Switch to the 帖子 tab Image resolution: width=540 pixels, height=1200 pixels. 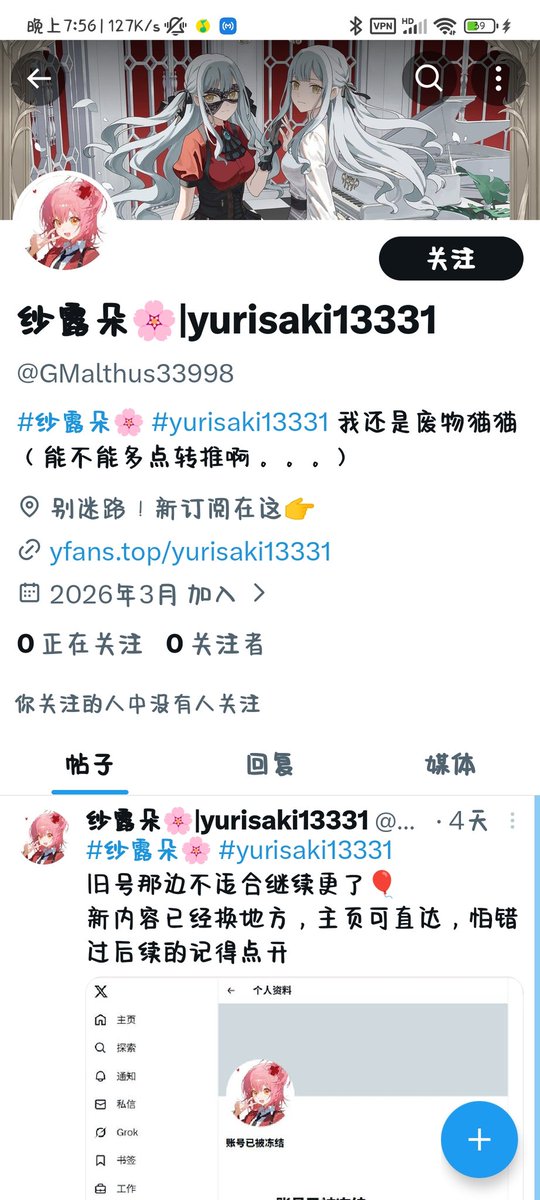tap(90, 766)
